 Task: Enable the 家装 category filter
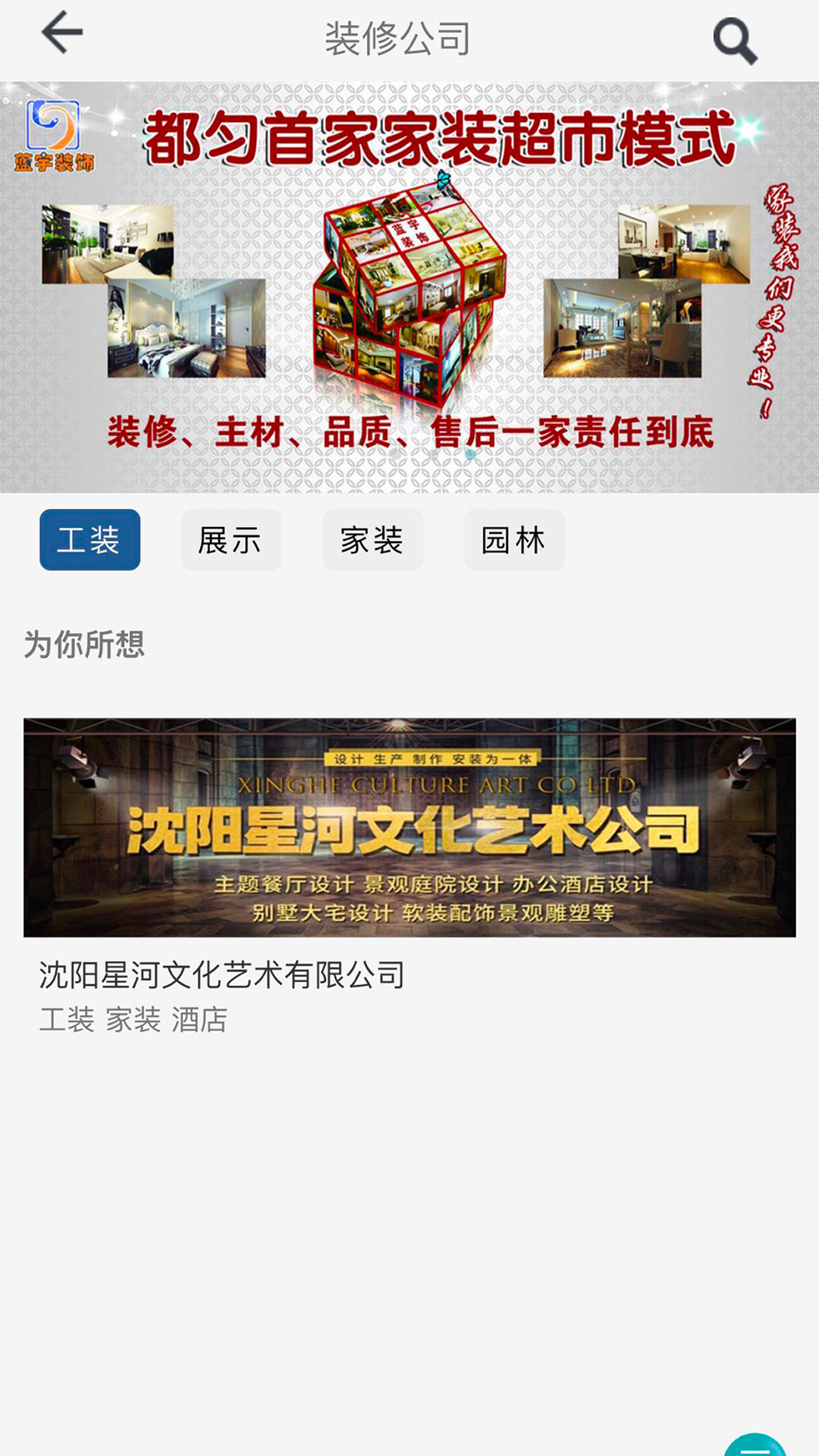[373, 540]
